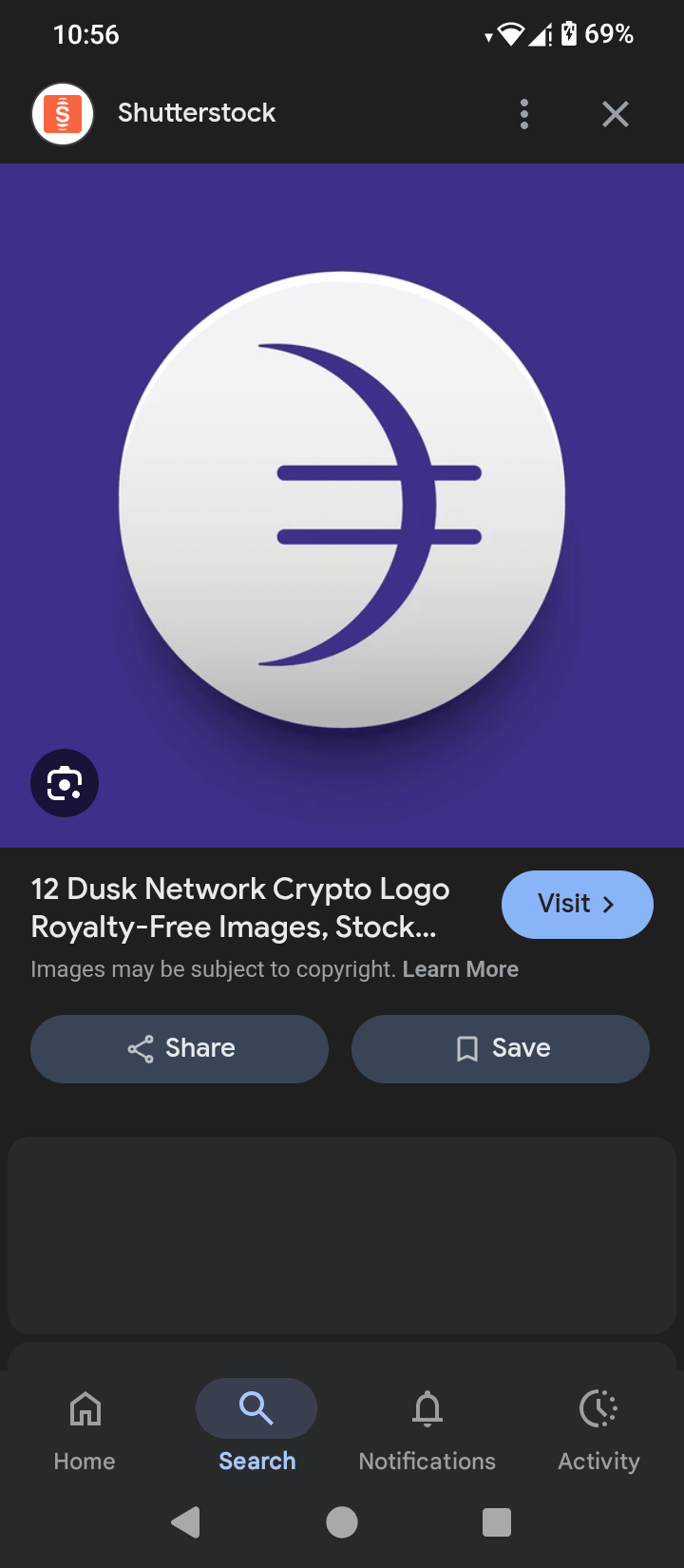This screenshot has height=1568, width=684.
Task: Go to the Home tab
Action: click(85, 1428)
